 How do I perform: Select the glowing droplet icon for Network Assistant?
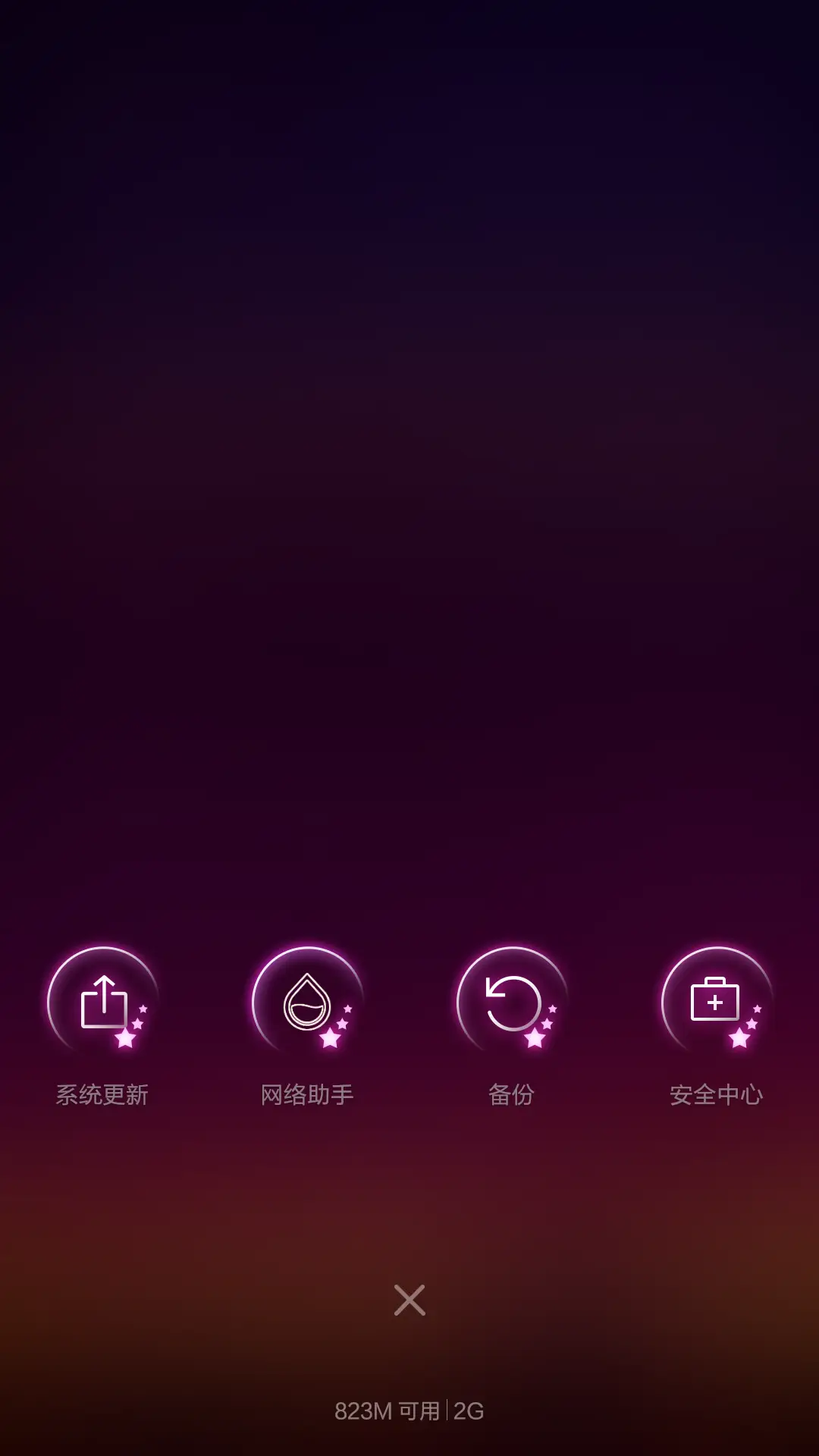click(307, 1003)
